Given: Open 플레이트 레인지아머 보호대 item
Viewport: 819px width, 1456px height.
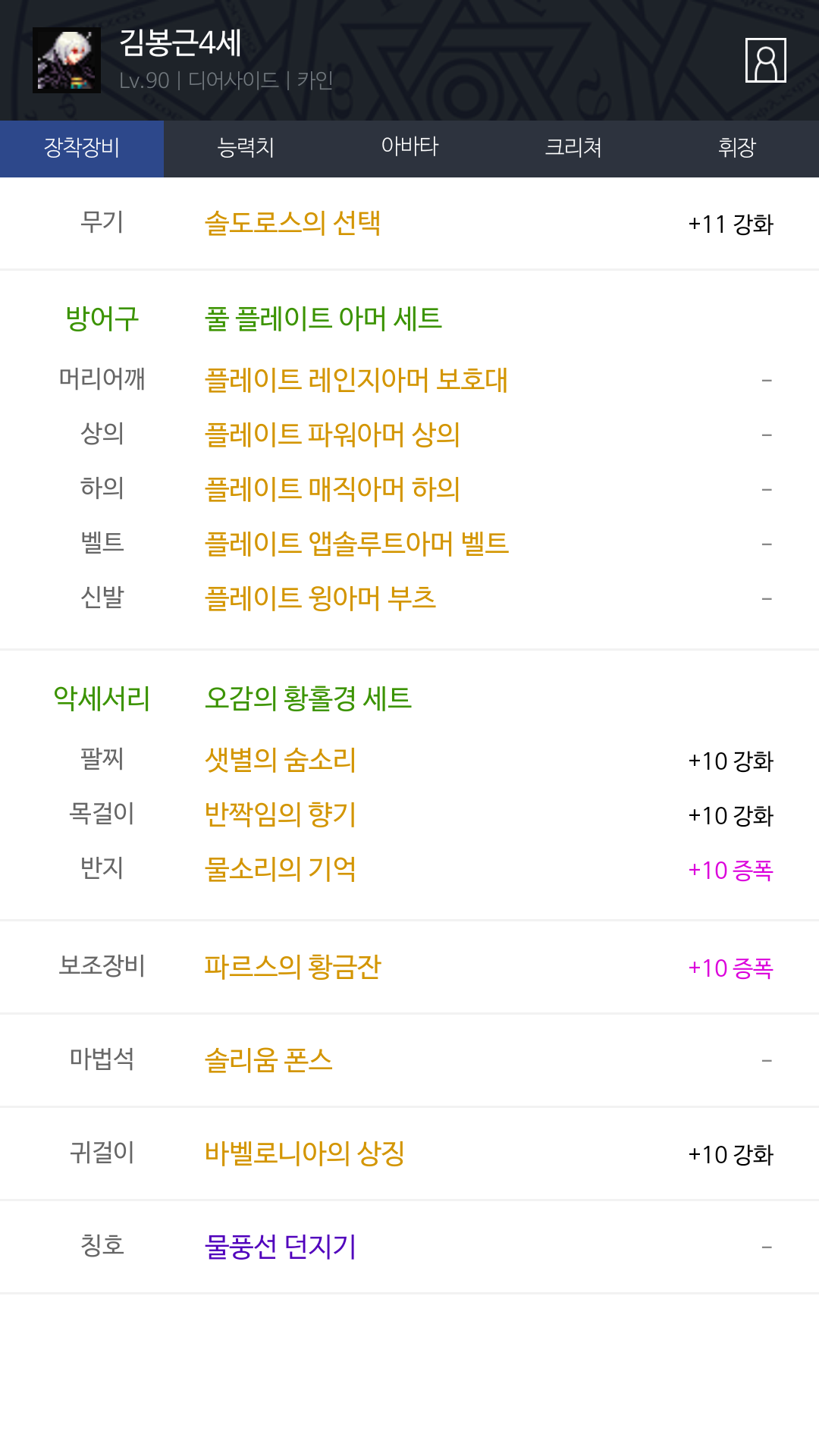Looking at the screenshot, I should 356,380.
